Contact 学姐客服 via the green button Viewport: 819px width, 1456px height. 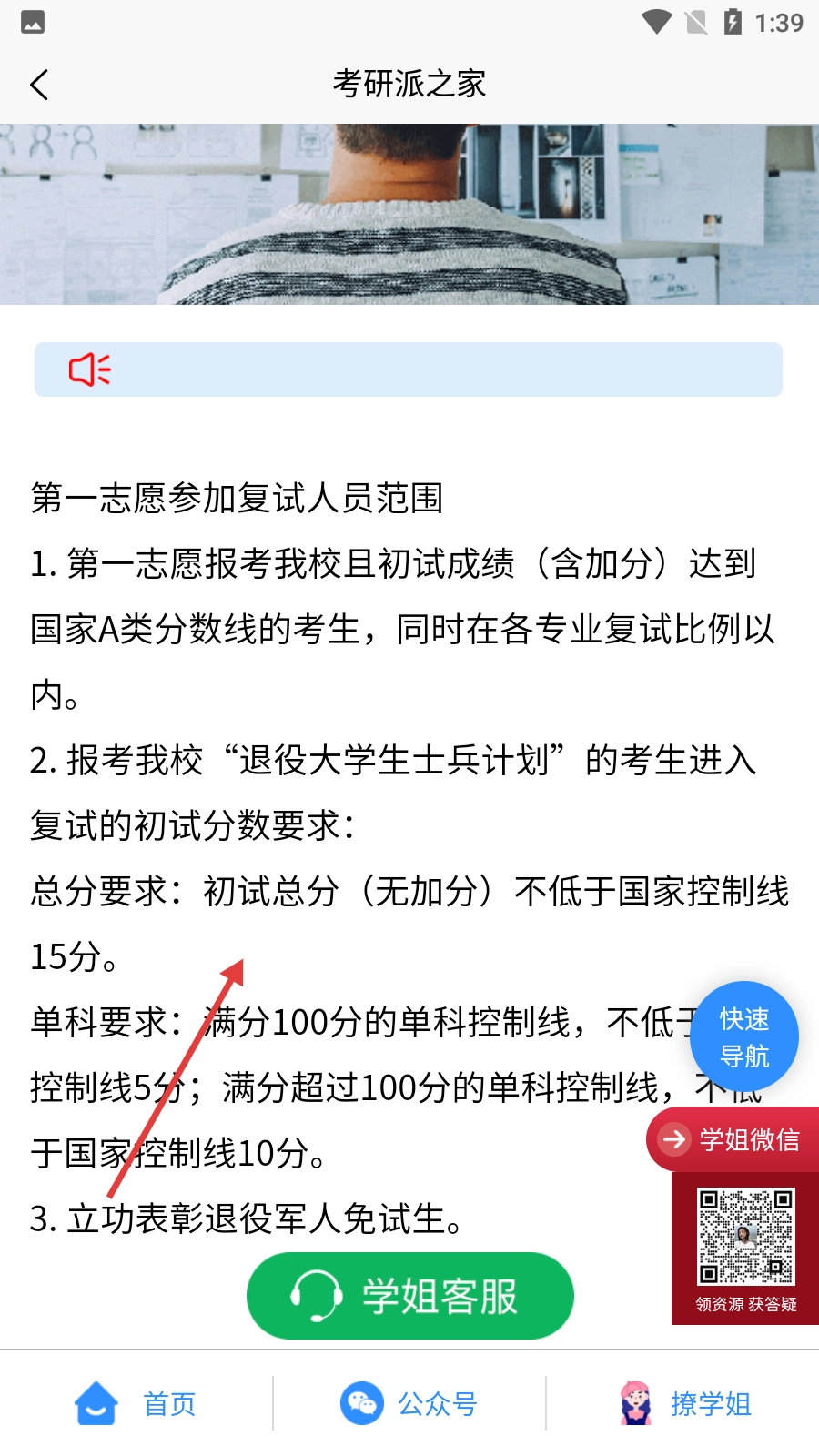(409, 1296)
